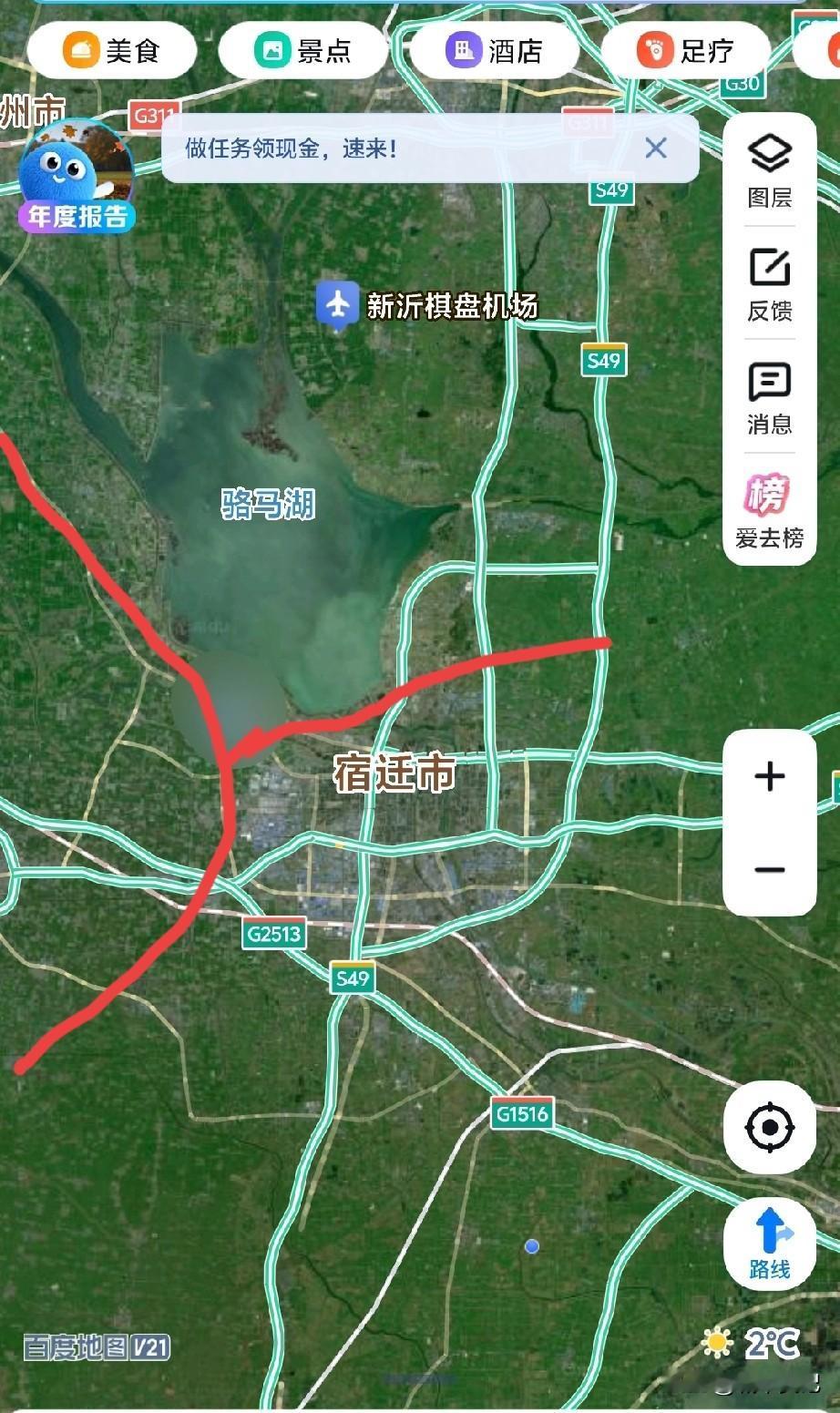Open the 图层 layers panel
840x1413 pixels.
pos(770,169)
